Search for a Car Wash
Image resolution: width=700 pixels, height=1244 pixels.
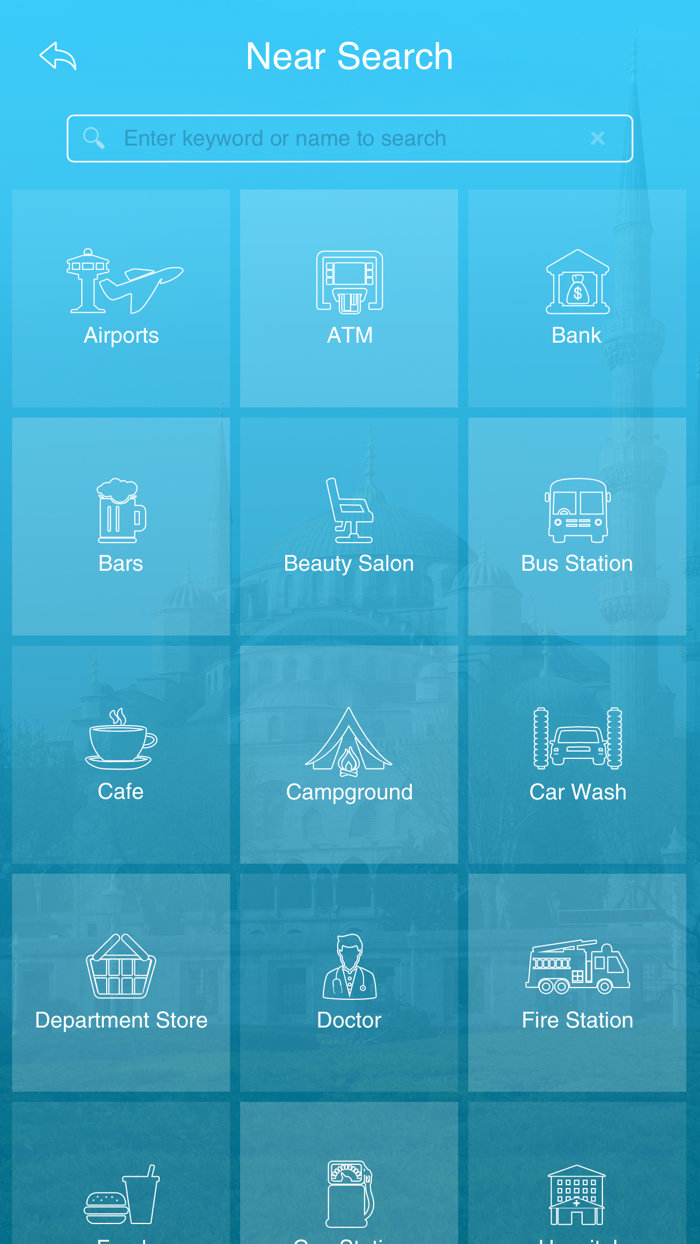tap(577, 754)
